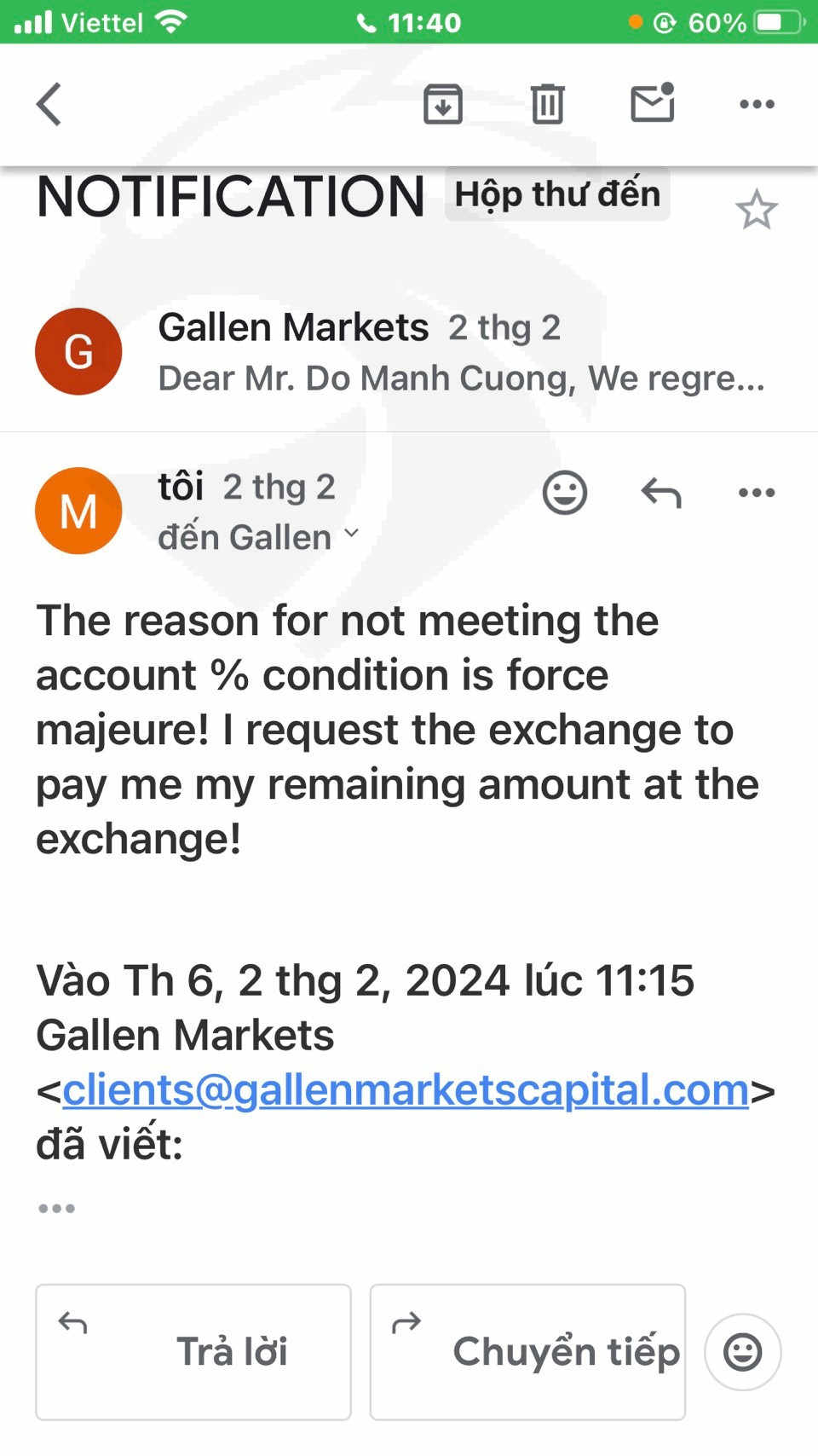
Task: Show the trimmed quoted text dots
Action: pyautogui.click(x=56, y=1208)
